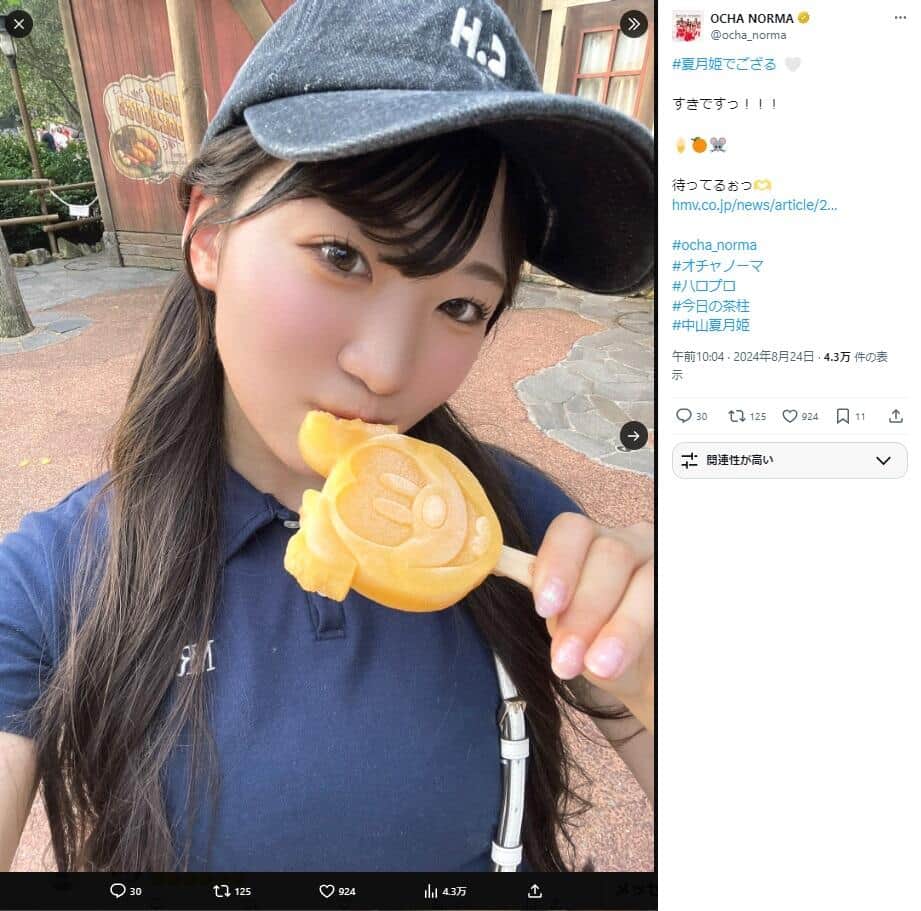Share the post from side panel
The height and width of the screenshot is (911, 921).
click(x=896, y=416)
